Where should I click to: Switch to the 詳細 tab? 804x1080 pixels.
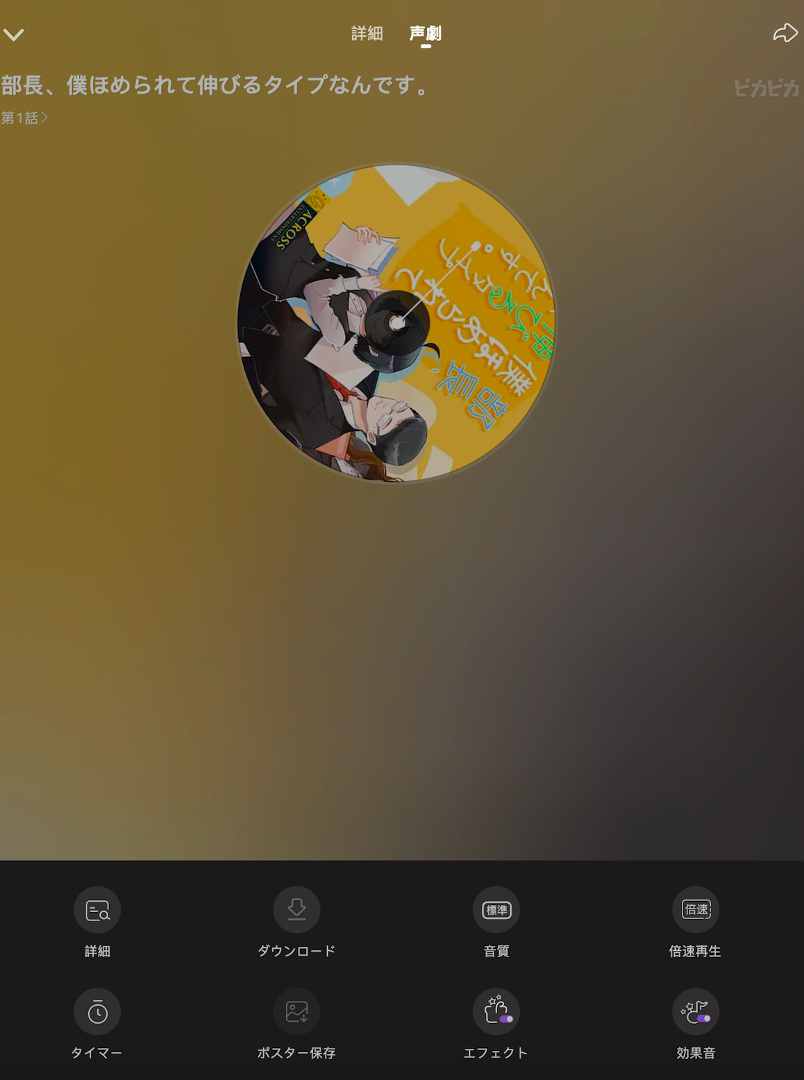point(367,34)
